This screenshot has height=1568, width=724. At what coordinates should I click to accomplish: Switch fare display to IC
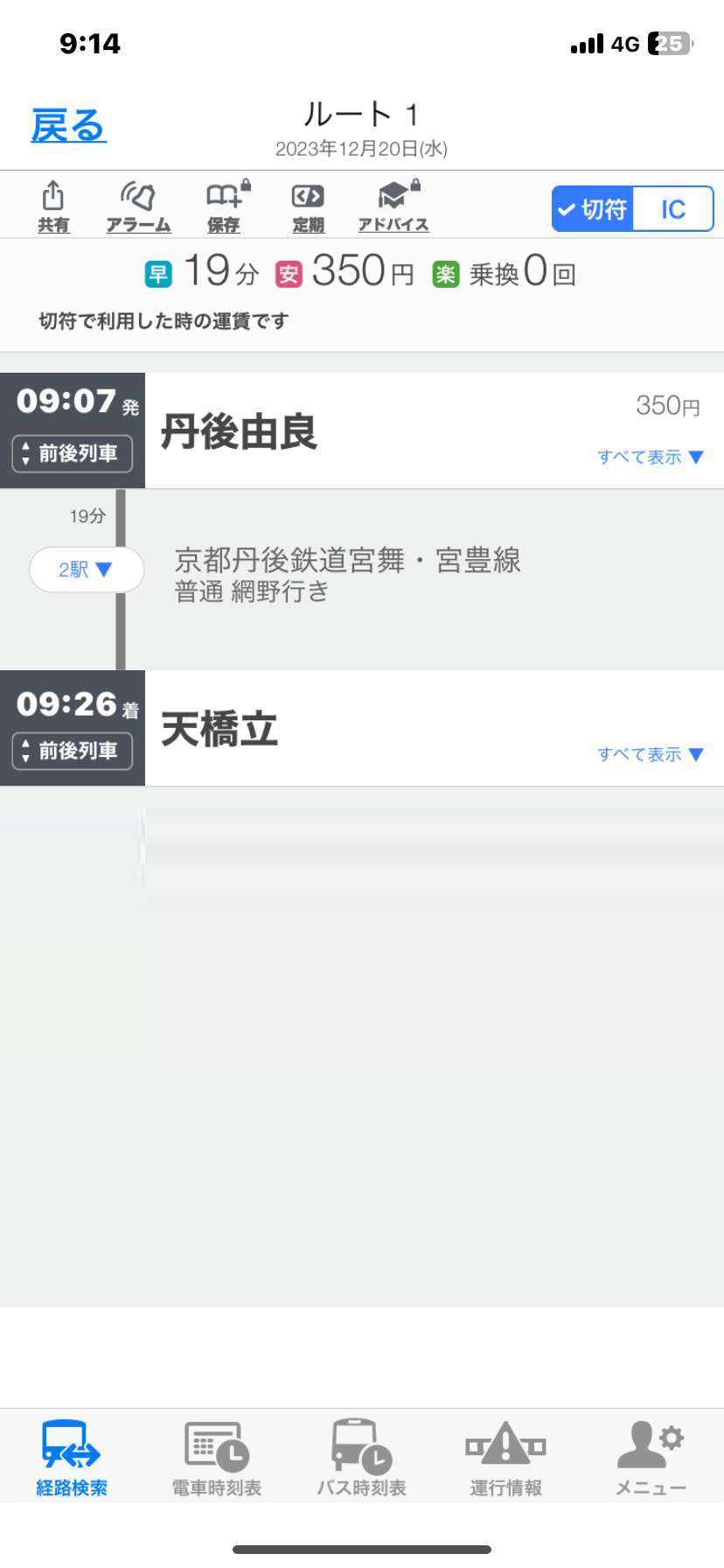pos(673,209)
